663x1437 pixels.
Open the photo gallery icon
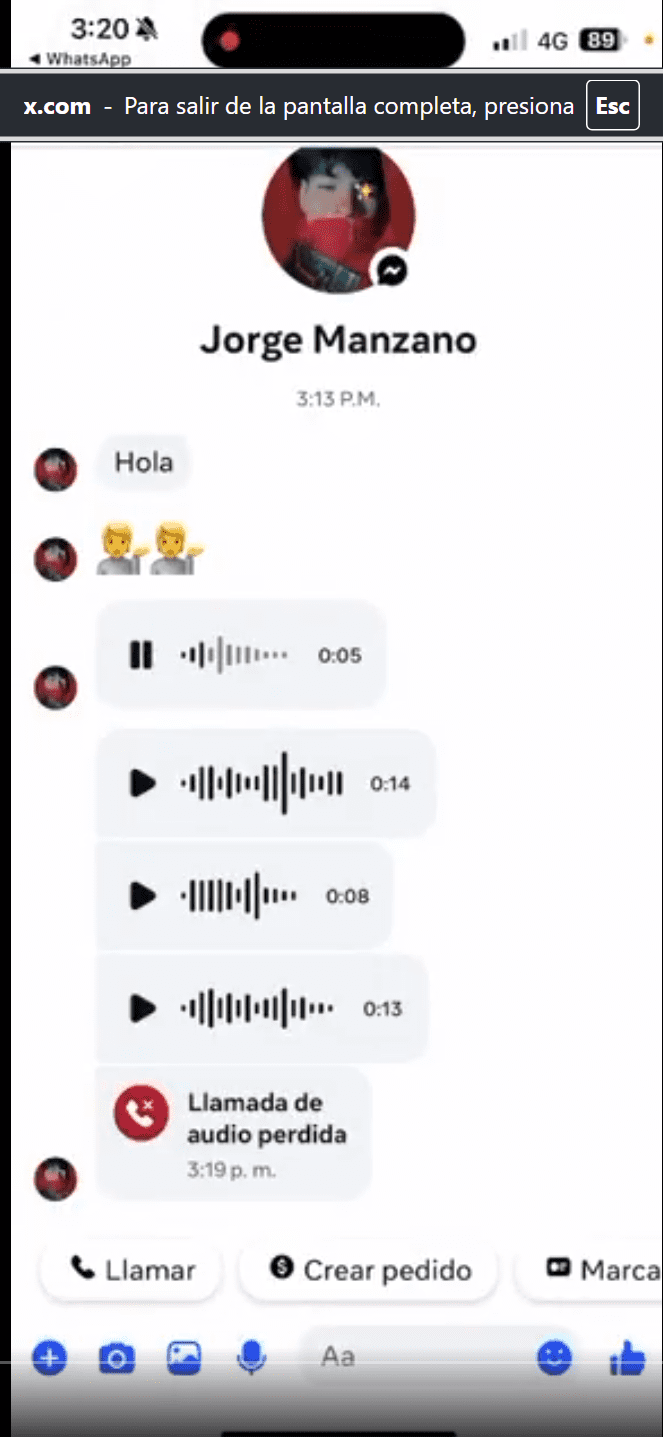184,1357
